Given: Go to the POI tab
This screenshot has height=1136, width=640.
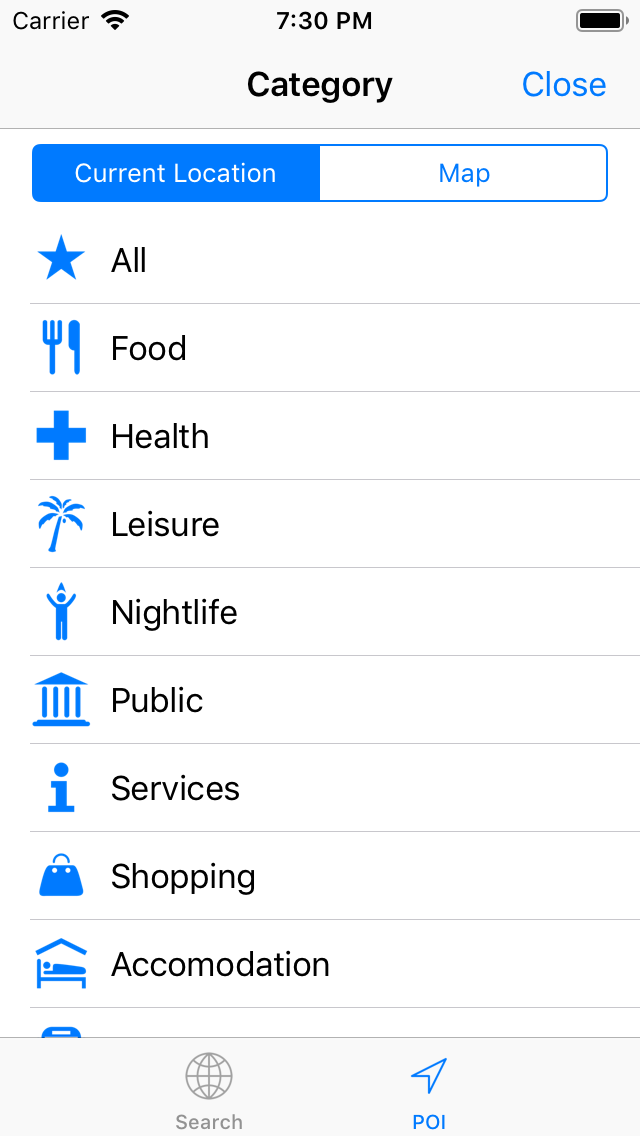Looking at the screenshot, I should coord(429,1091).
